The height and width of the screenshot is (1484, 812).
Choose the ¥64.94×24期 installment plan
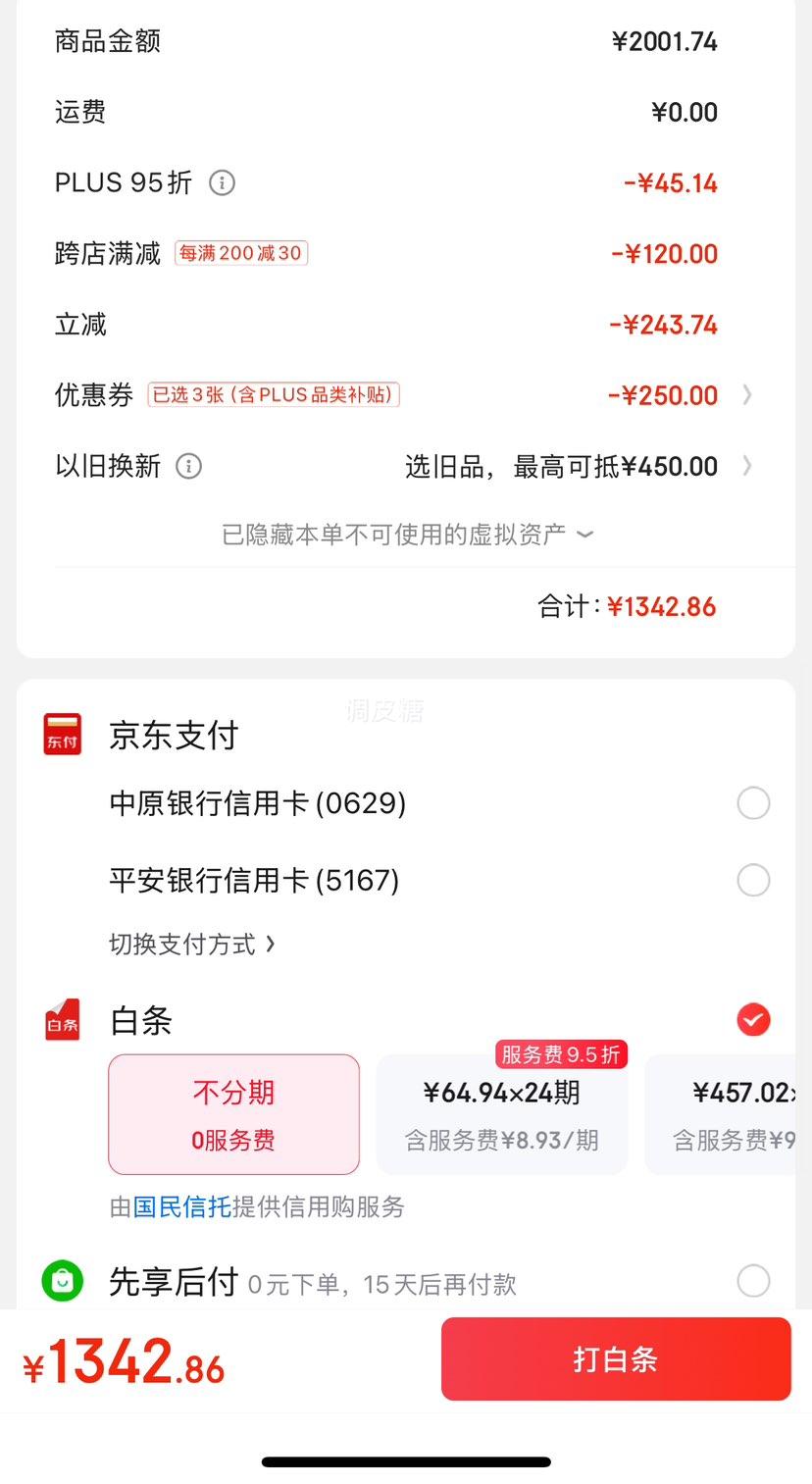[502, 1114]
